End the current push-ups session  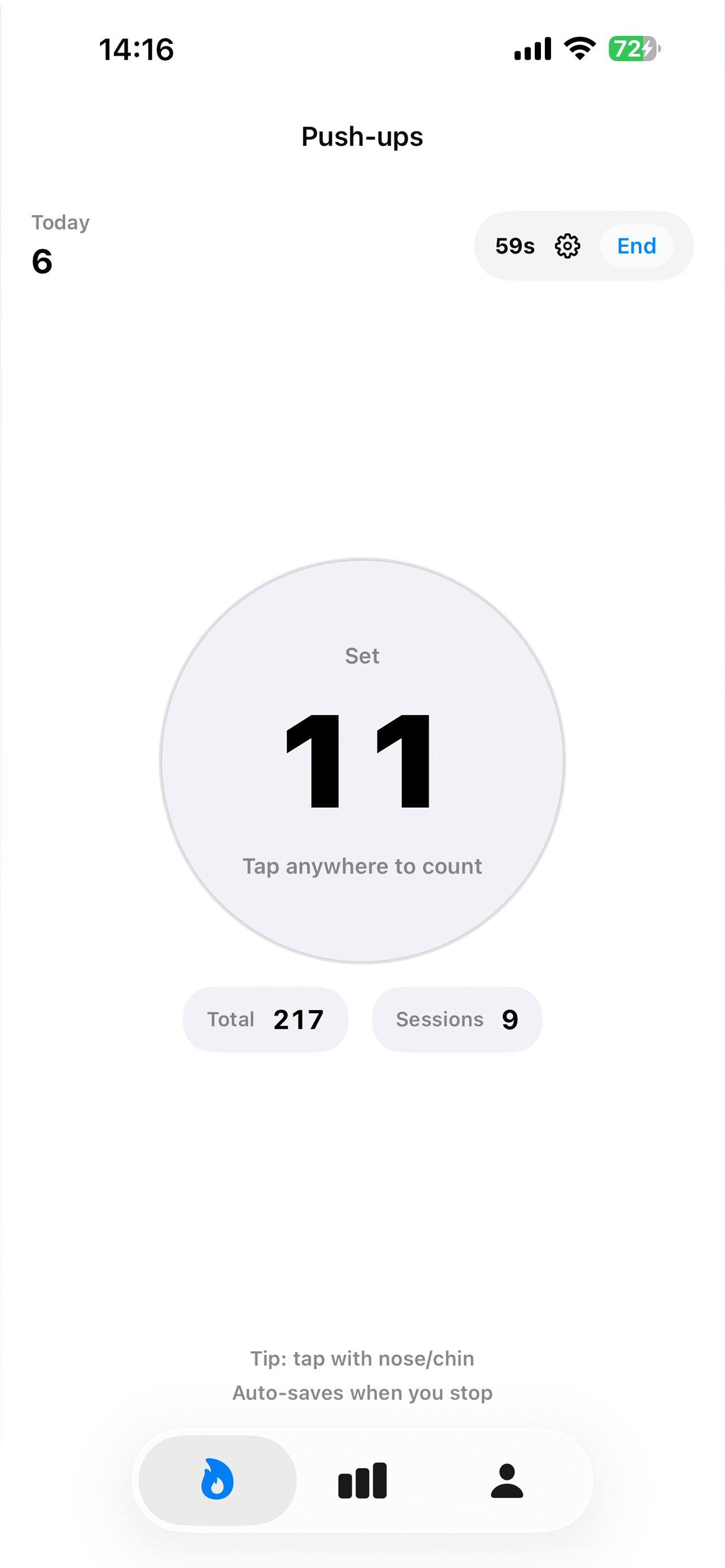636,246
